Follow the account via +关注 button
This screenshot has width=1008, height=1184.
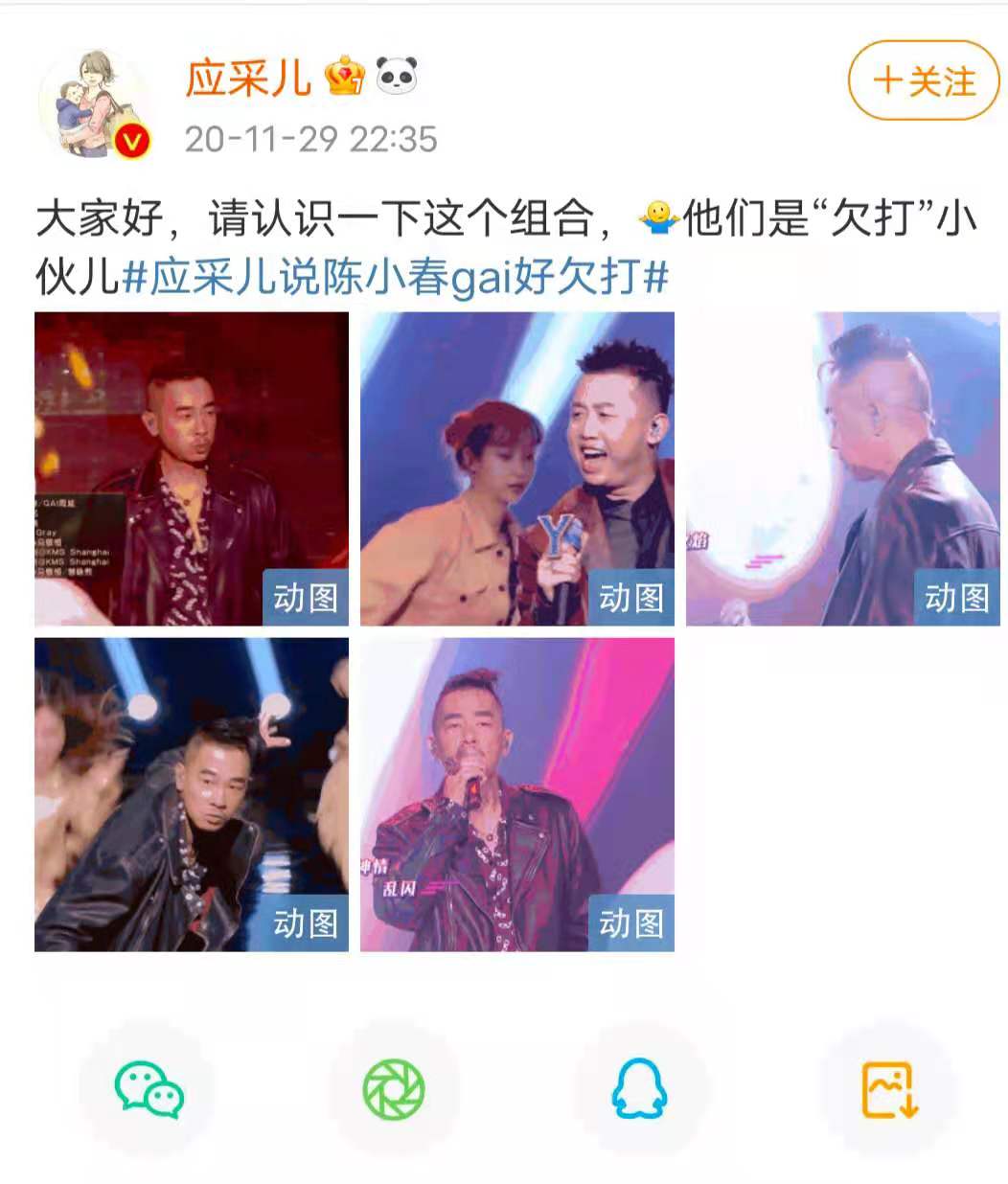(921, 81)
